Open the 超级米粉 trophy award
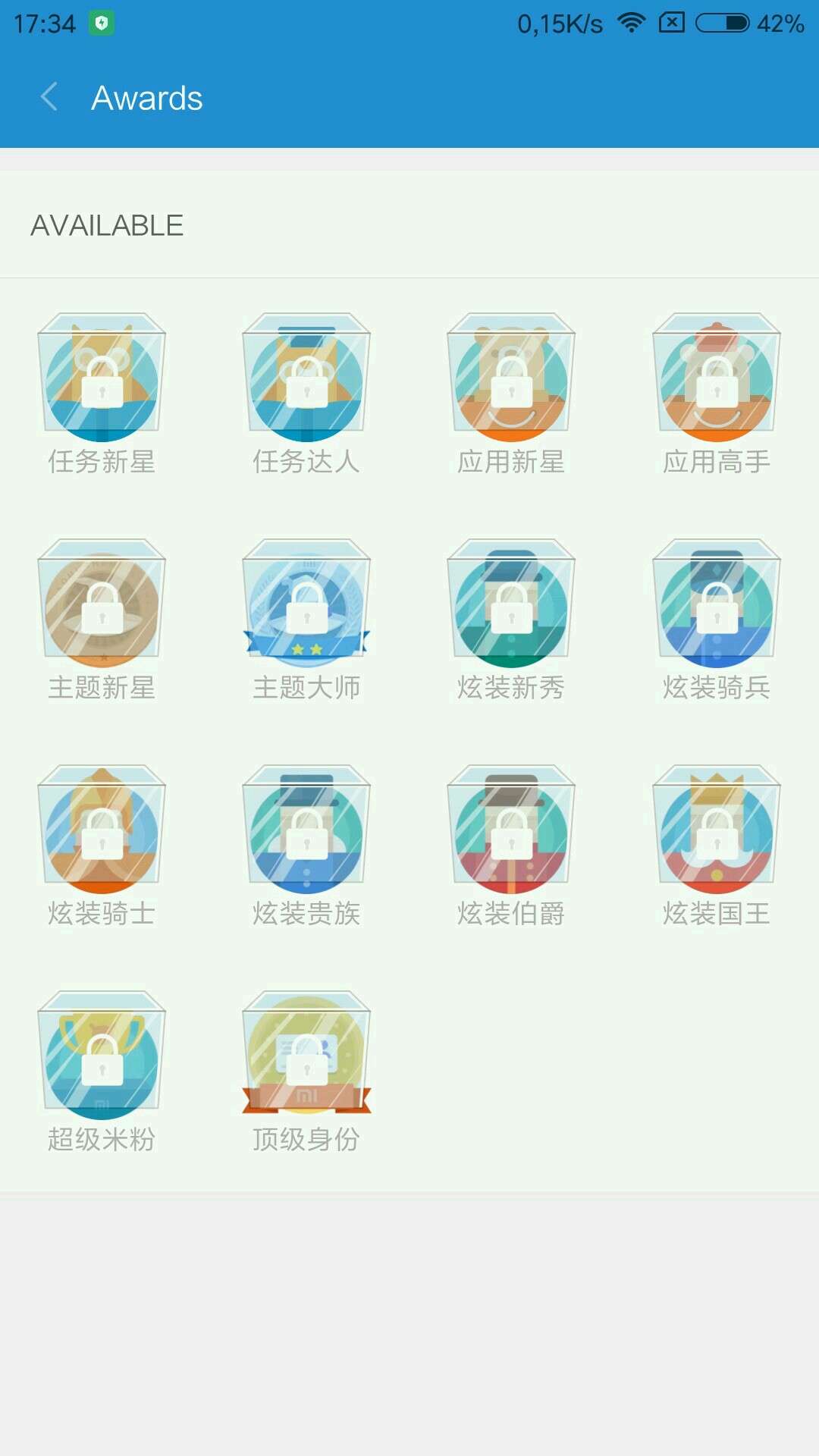This screenshot has width=819, height=1456. (102, 1056)
